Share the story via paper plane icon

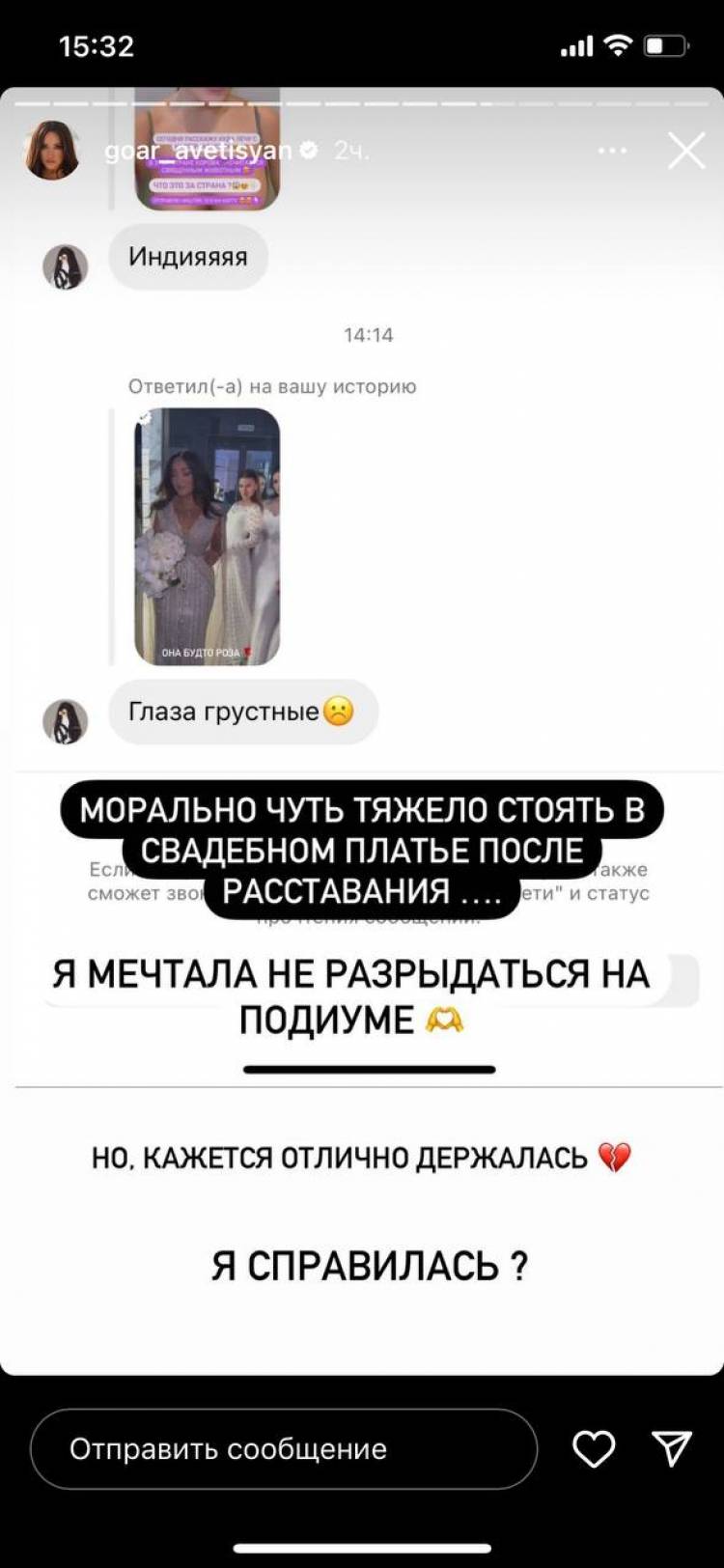click(x=672, y=1448)
